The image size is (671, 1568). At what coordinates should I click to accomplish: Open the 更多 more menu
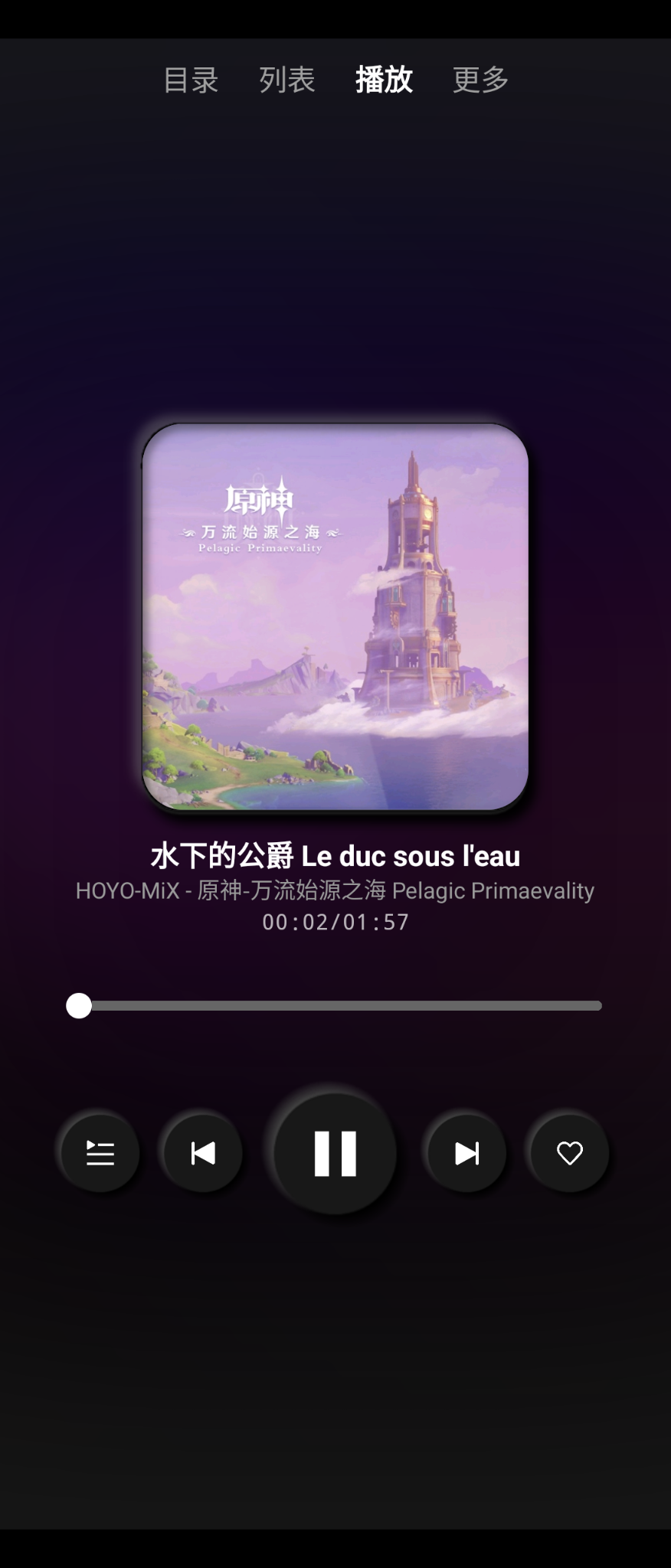[480, 80]
